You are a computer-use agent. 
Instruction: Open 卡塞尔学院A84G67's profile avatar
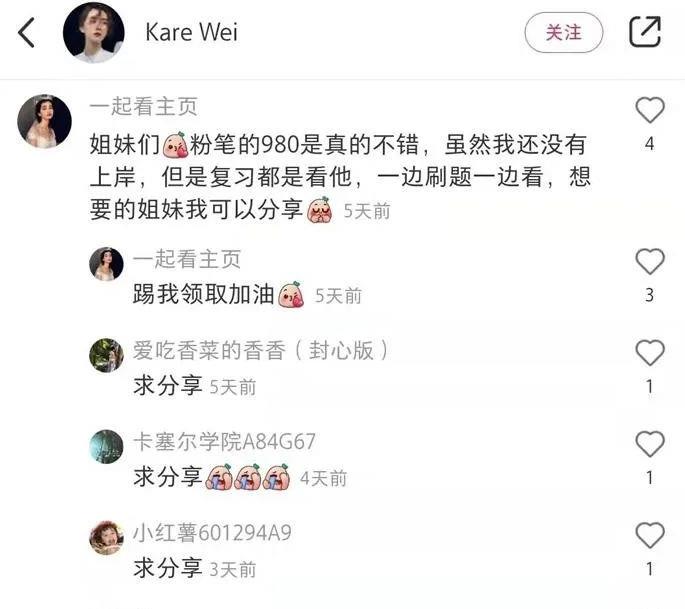tap(106, 446)
